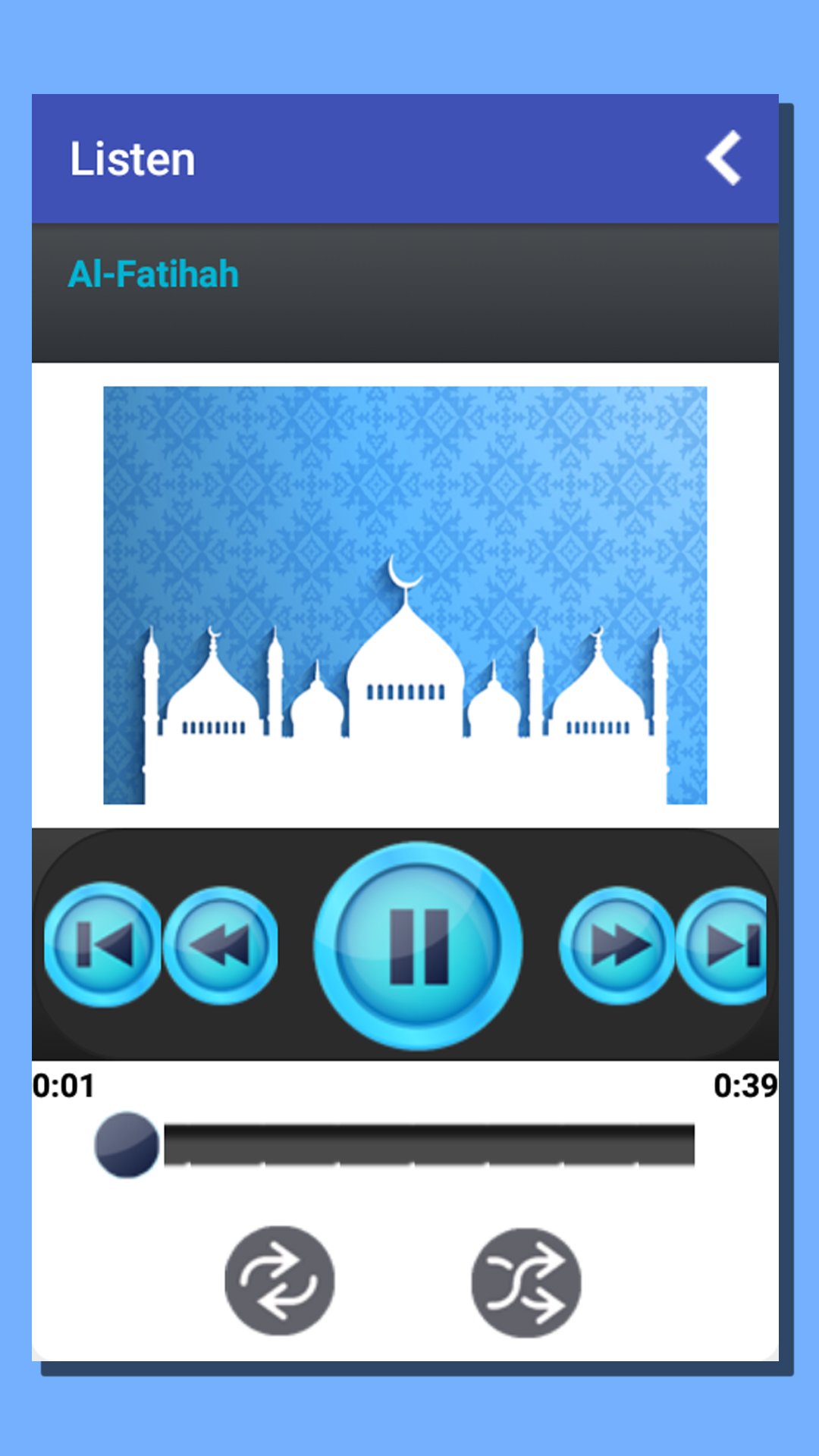Click the total duration 0:39 label
This screenshot has width=819, height=1456.
[x=747, y=1086]
